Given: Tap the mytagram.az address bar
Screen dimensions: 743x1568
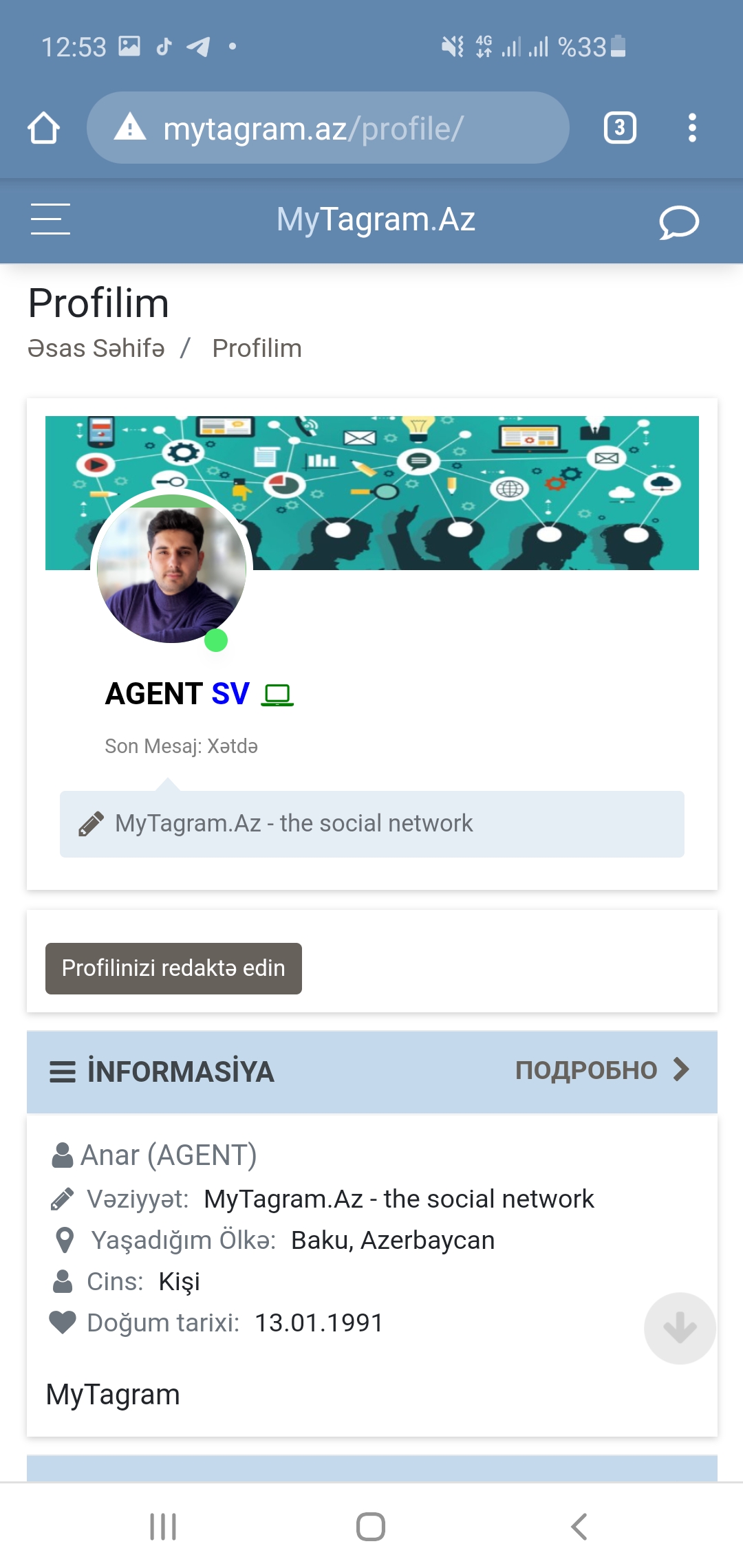Looking at the screenshot, I should [x=327, y=128].
